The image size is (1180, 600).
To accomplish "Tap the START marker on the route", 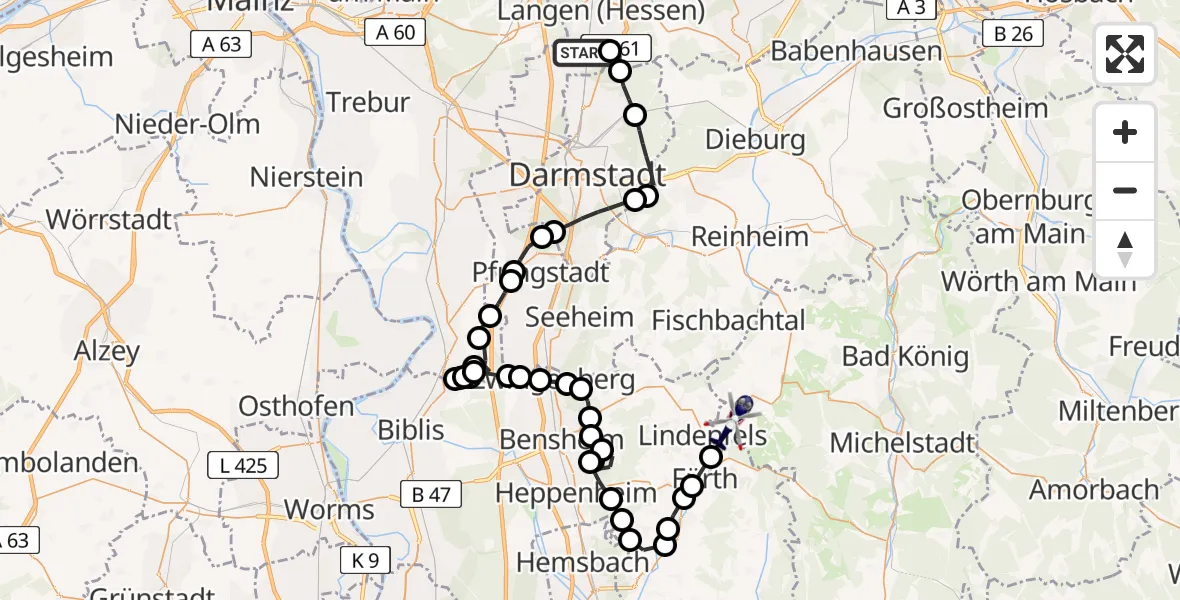I will (x=579, y=51).
